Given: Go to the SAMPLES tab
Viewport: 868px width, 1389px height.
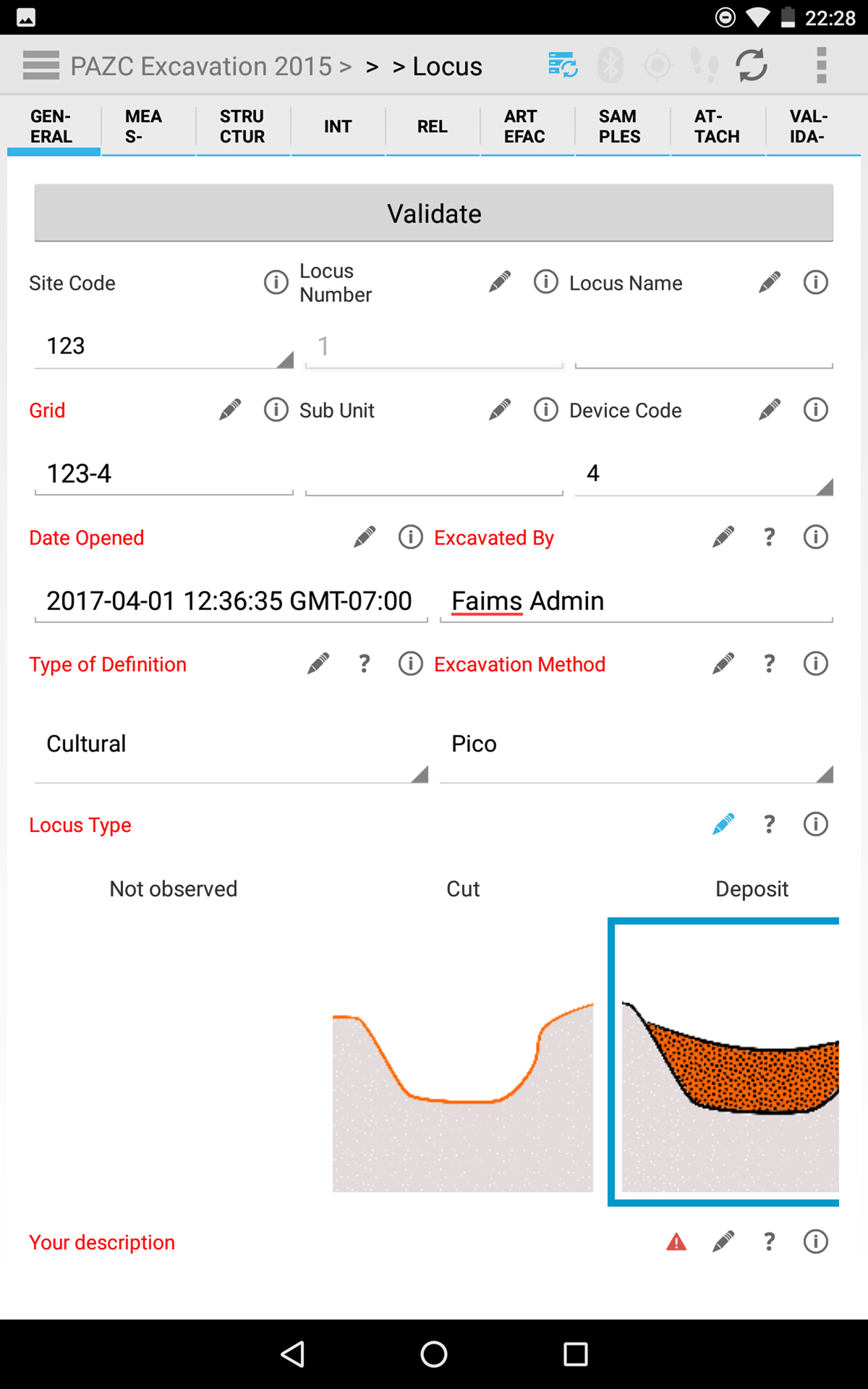Looking at the screenshot, I should click(x=621, y=127).
